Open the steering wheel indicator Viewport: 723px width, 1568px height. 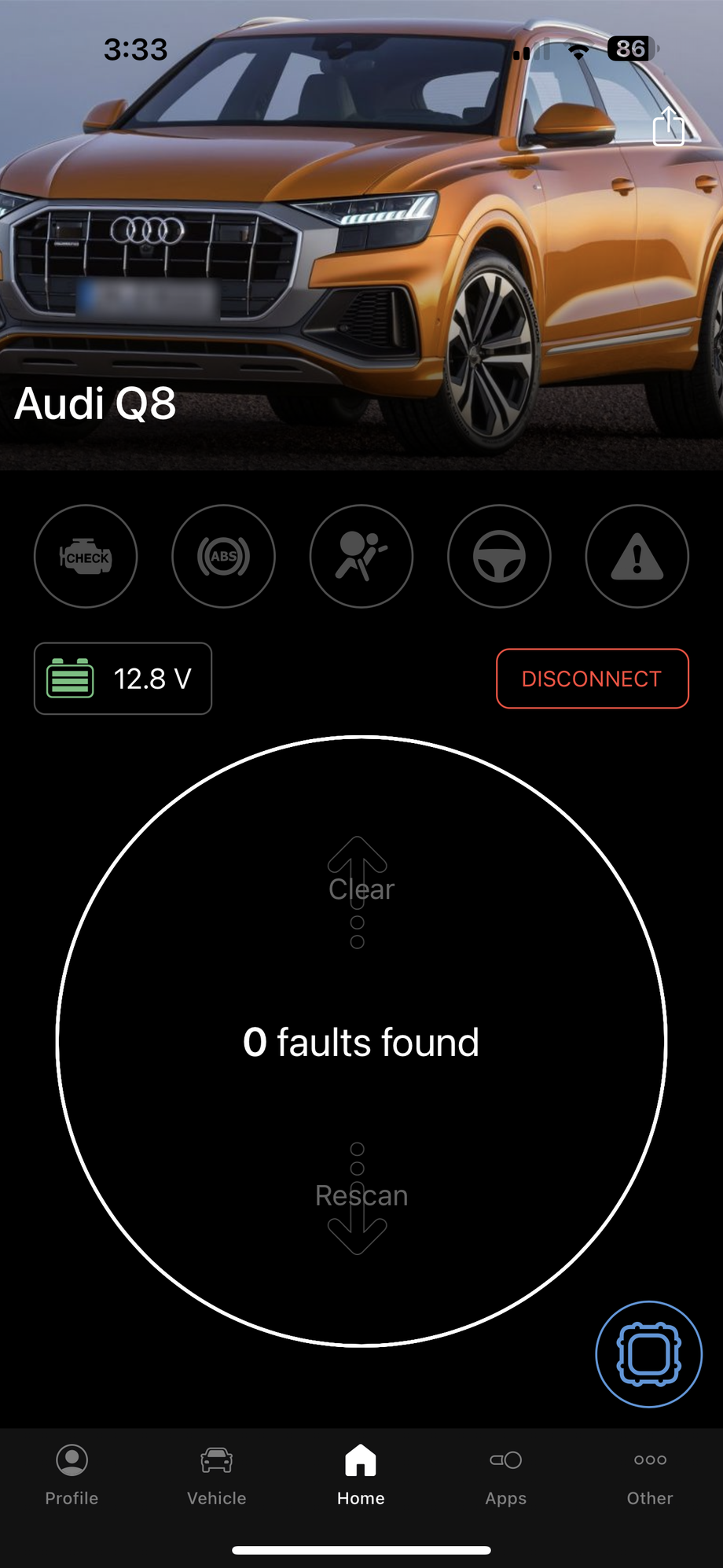pyautogui.click(x=499, y=556)
